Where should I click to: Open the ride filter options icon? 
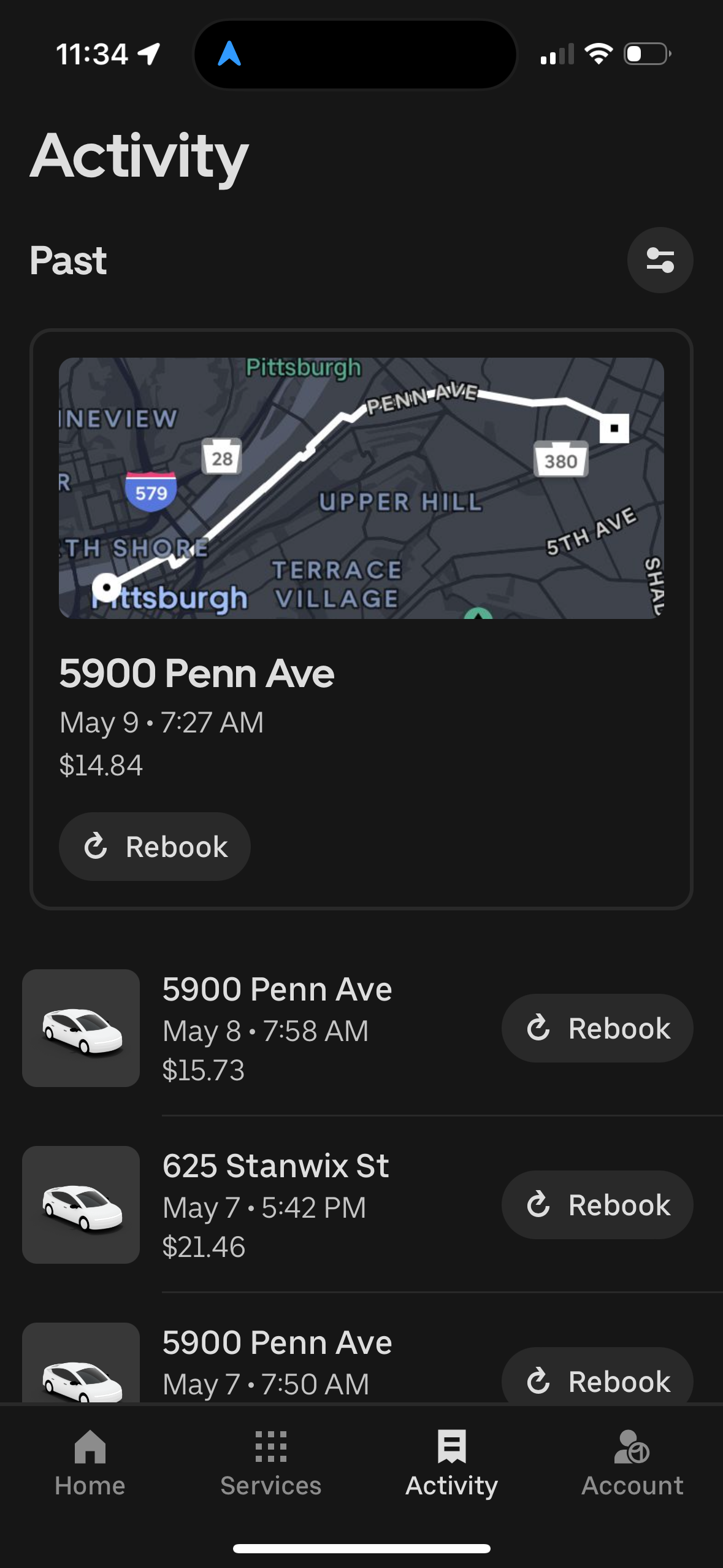coord(659,260)
